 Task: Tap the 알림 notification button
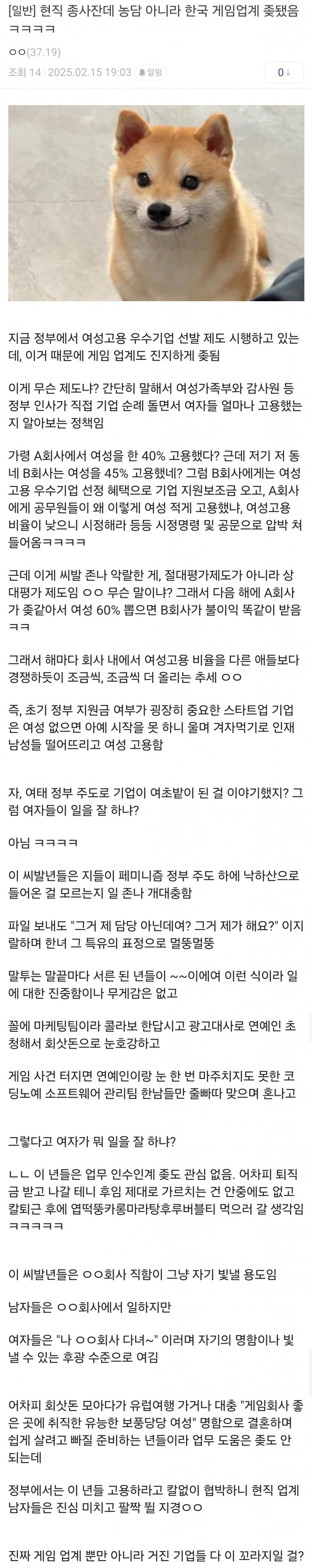click(x=151, y=72)
